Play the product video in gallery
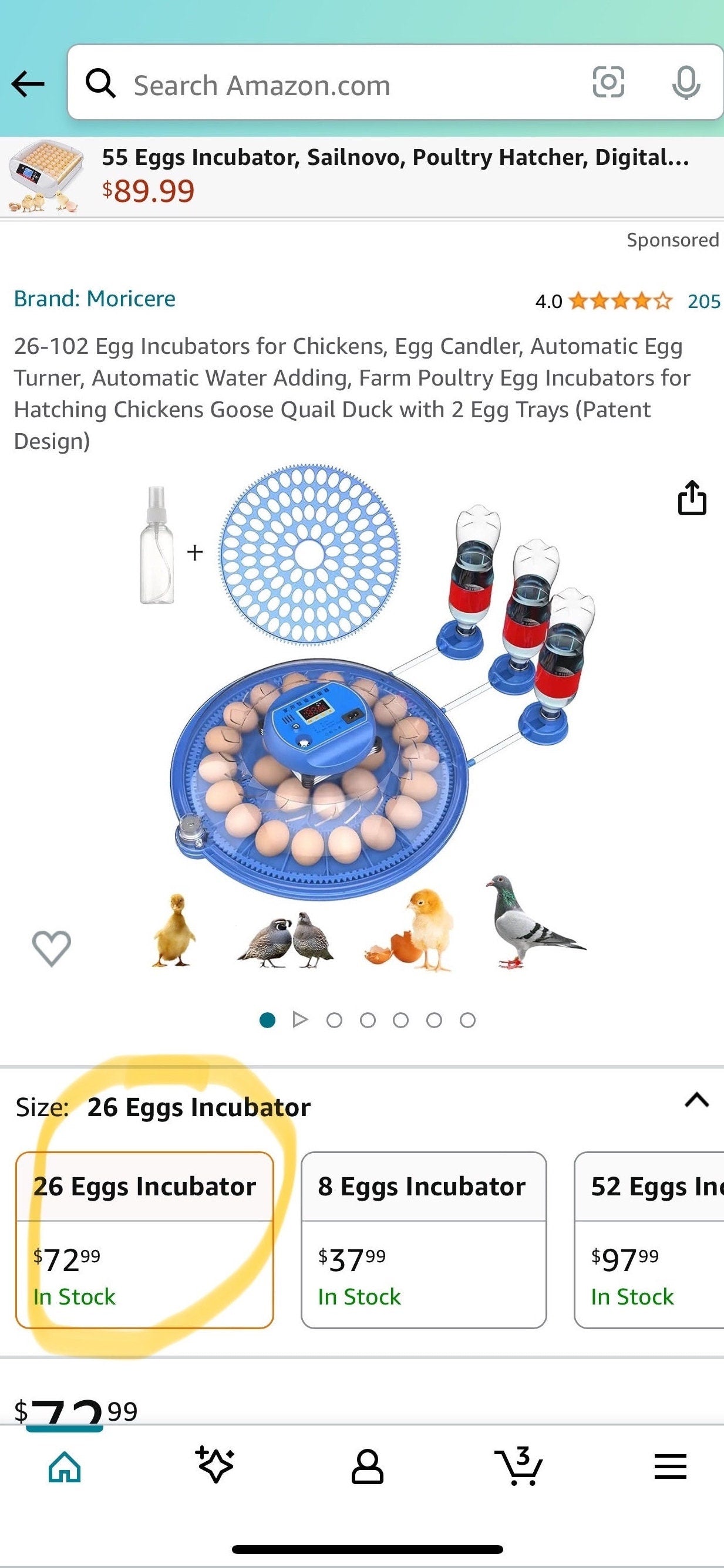 pyautogui.click(x=300, y=1019)
